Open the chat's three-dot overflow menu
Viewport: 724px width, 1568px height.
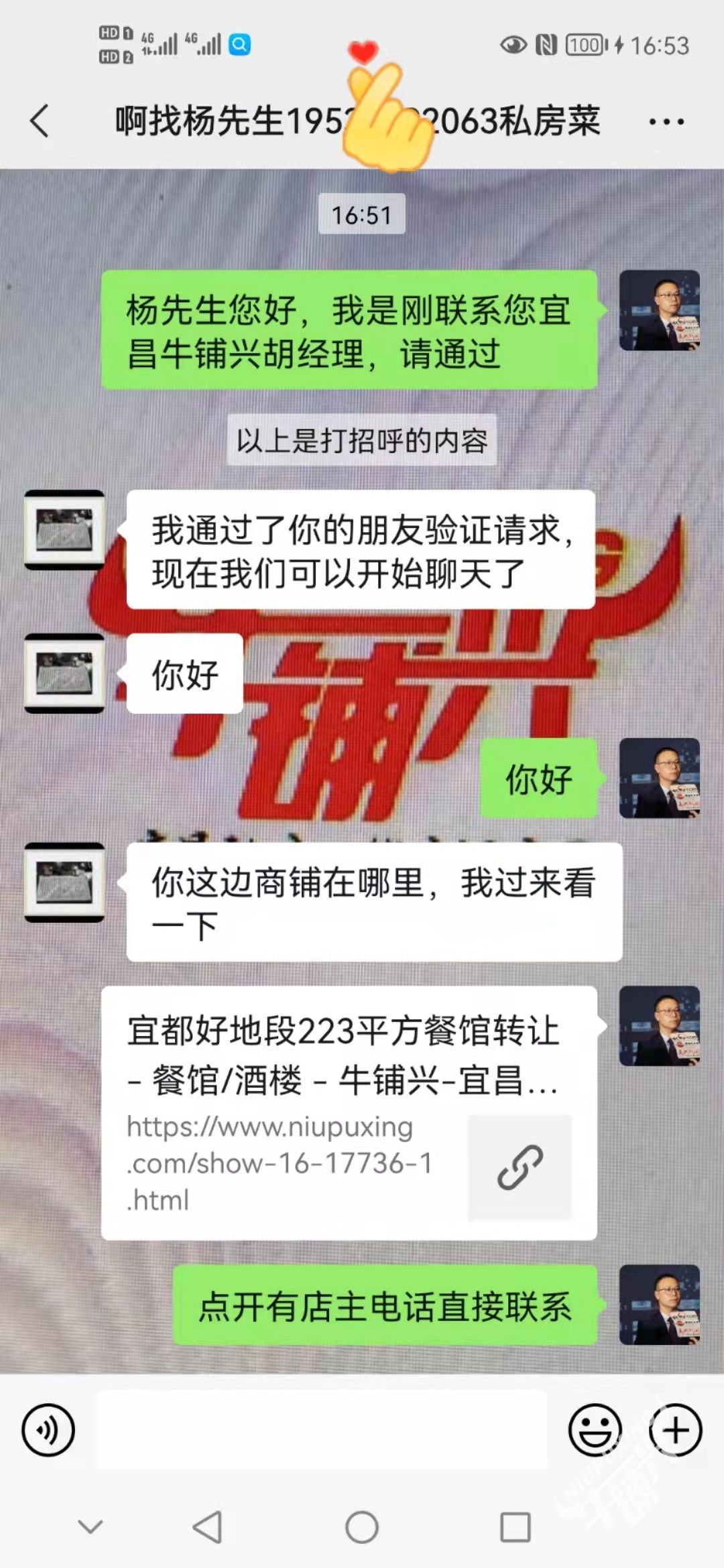pos(666,122)
